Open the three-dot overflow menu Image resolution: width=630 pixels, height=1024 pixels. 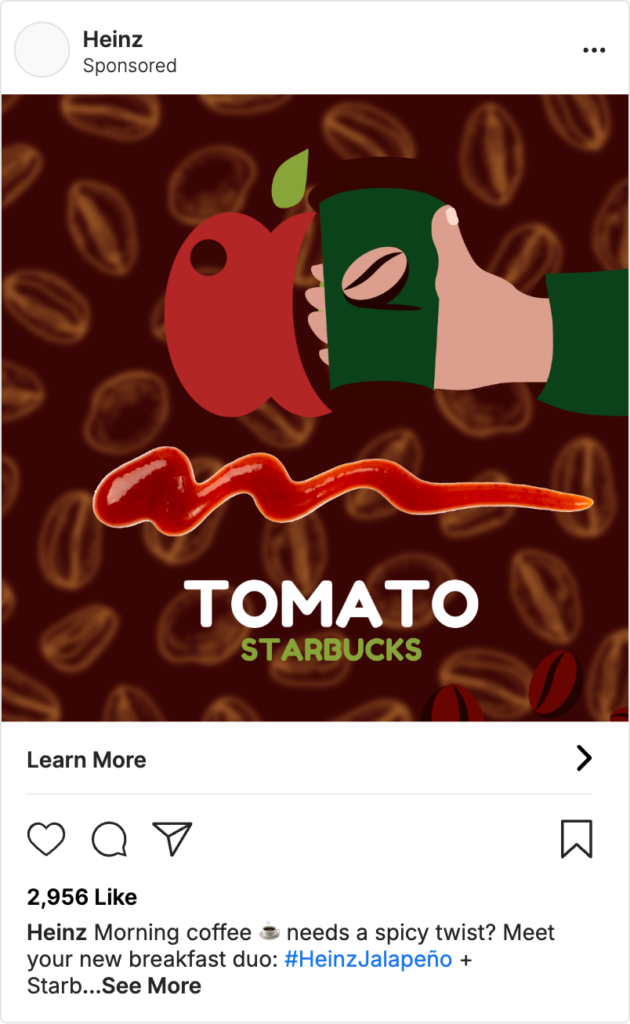594,50
